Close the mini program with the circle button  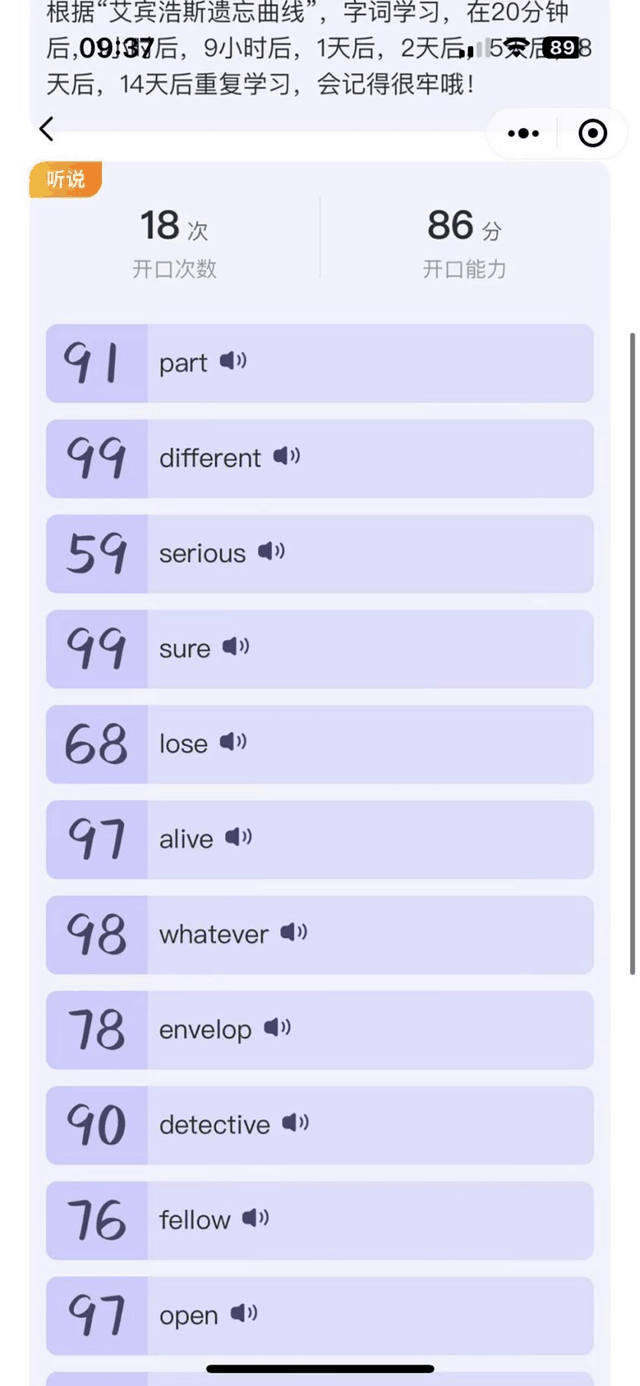coord(593,133)
